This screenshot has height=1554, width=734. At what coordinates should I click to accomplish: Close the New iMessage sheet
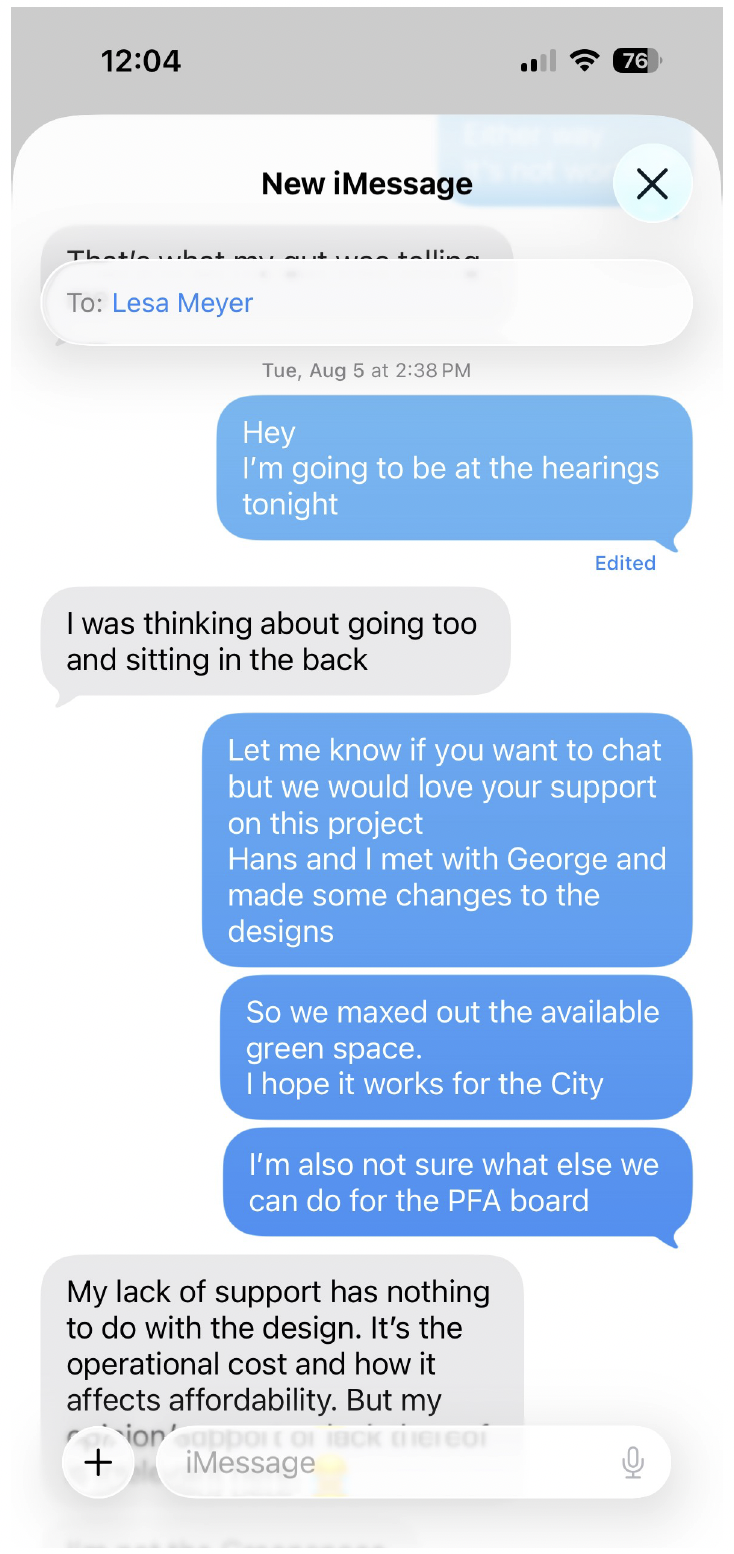(652, 184)
